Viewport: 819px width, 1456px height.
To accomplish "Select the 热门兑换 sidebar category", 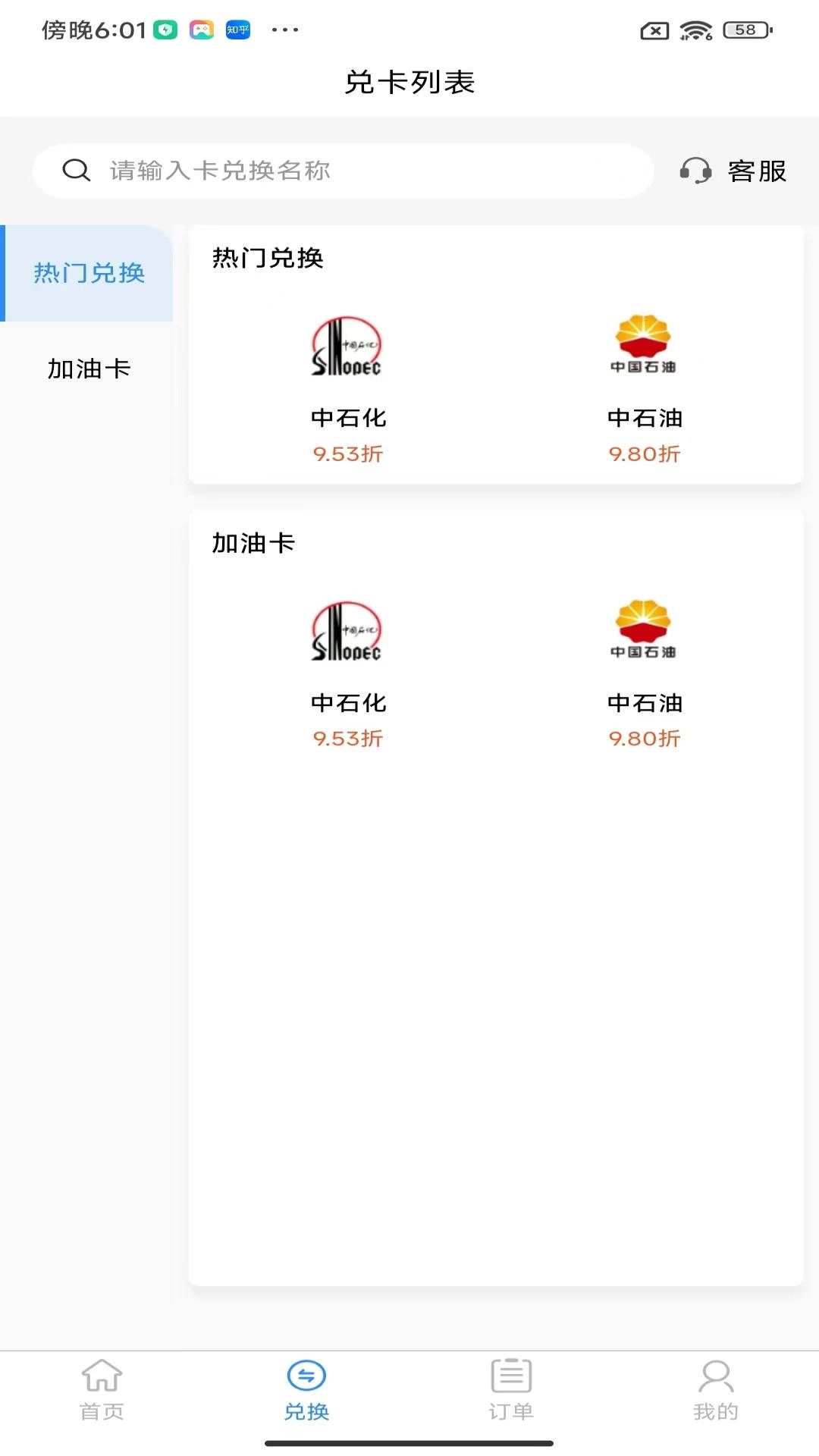I will 89,275.
